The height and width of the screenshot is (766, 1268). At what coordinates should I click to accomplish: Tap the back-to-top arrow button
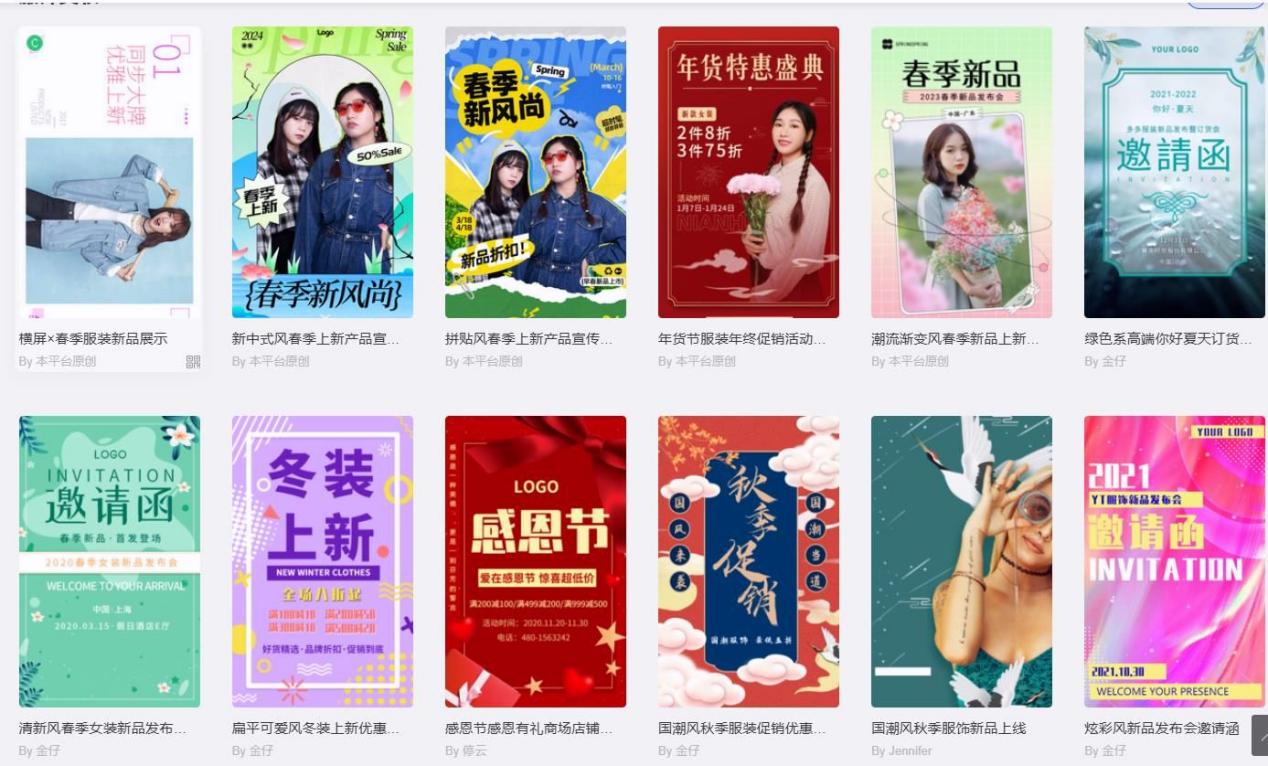(1260, 735)
